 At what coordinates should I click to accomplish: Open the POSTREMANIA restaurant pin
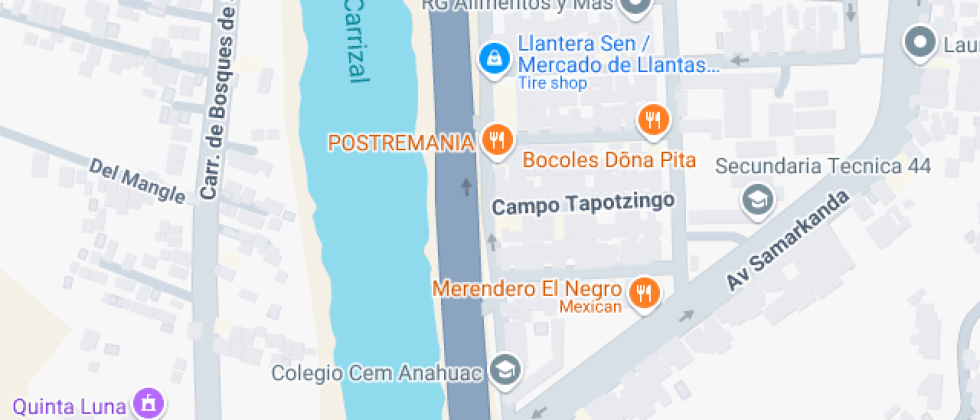(496, 140)
